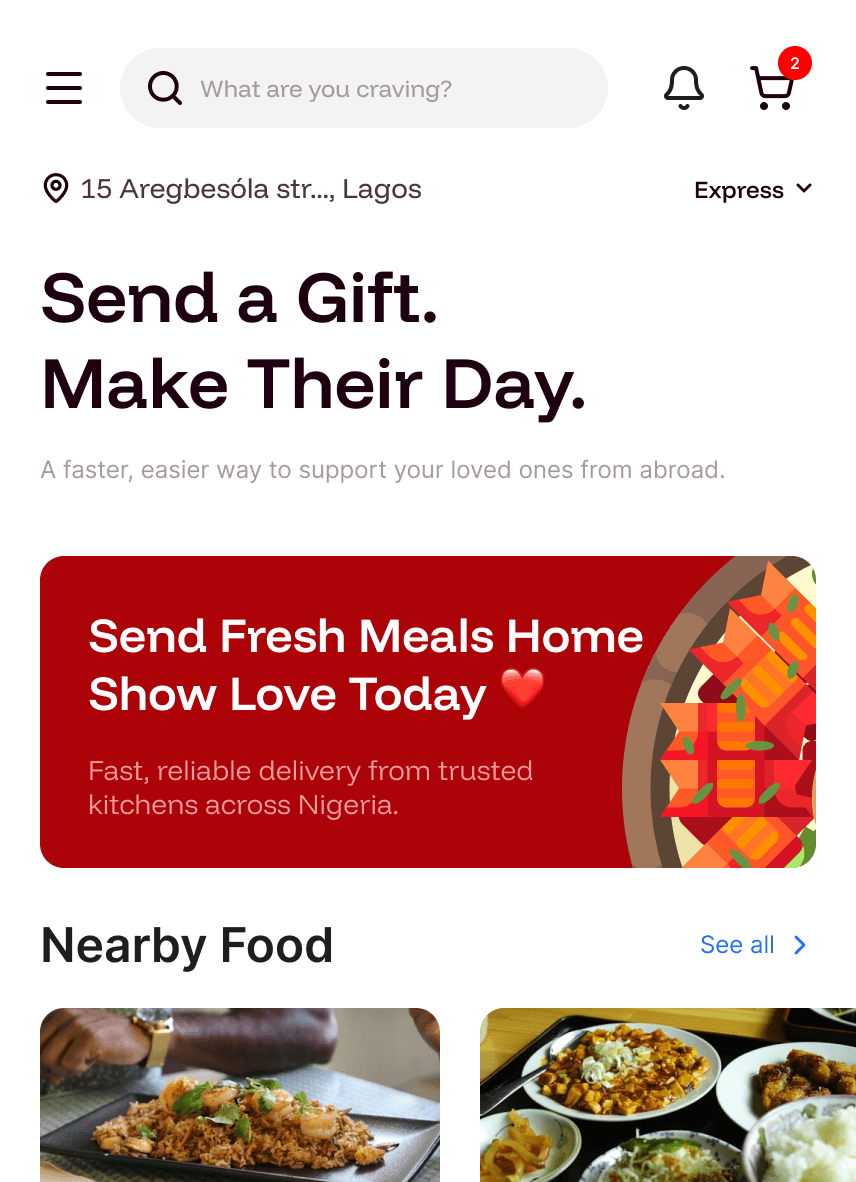Select the Express delivery mode
Screen dimensions: 856x1182
tap(738, 189)
